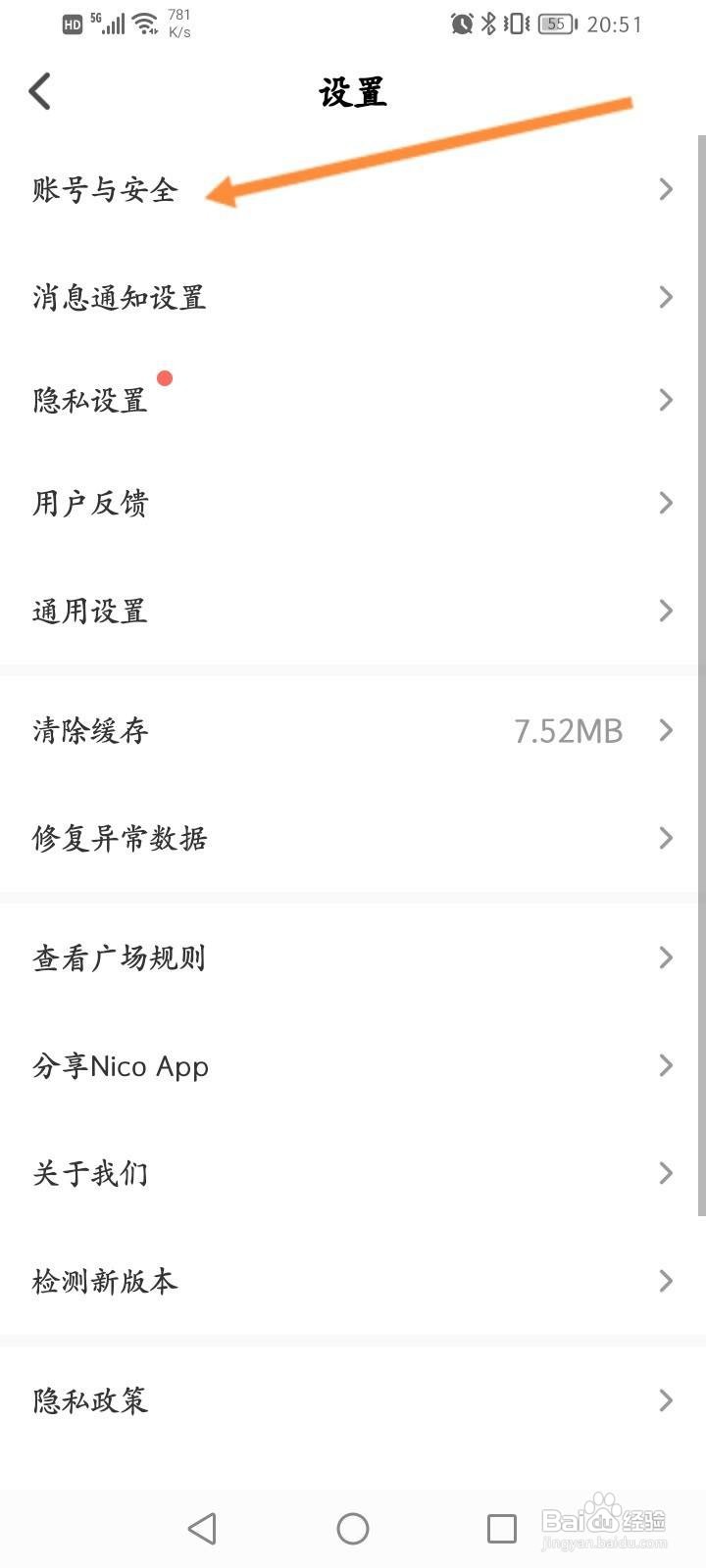Tap the red notification dot on 隐私设置

click(166, 378)
